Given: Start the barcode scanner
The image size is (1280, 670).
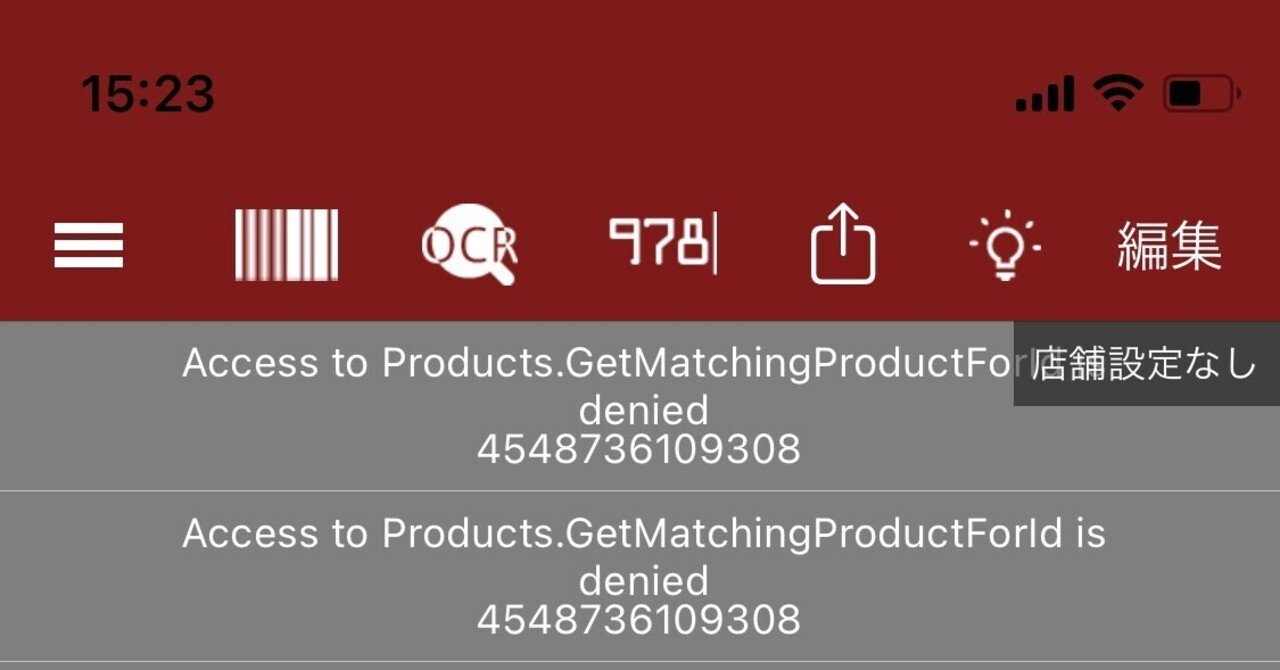Looking at the screenshot, I should (286, 245).
